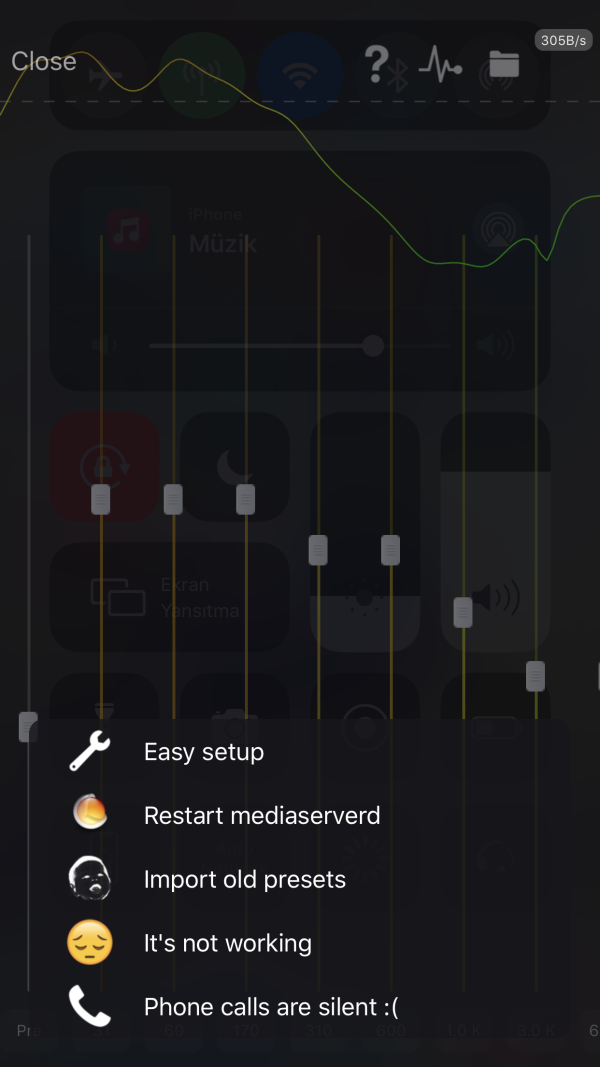Choose Restart mediaserverd
Image resolution: width=600 pixels, height=1067 pixels.
coord(262,816)
